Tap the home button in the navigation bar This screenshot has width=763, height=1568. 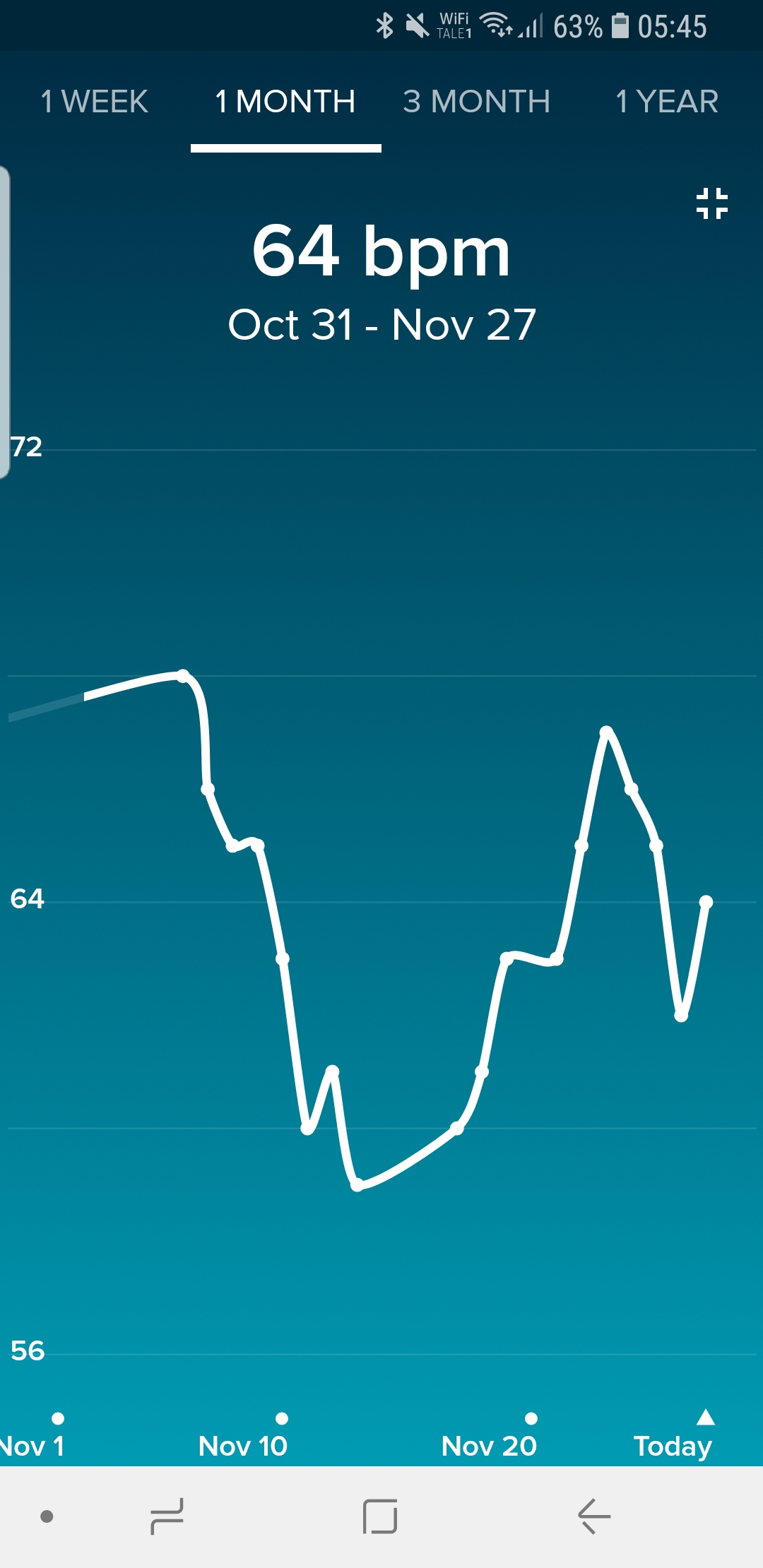[x=380, y=1516]
